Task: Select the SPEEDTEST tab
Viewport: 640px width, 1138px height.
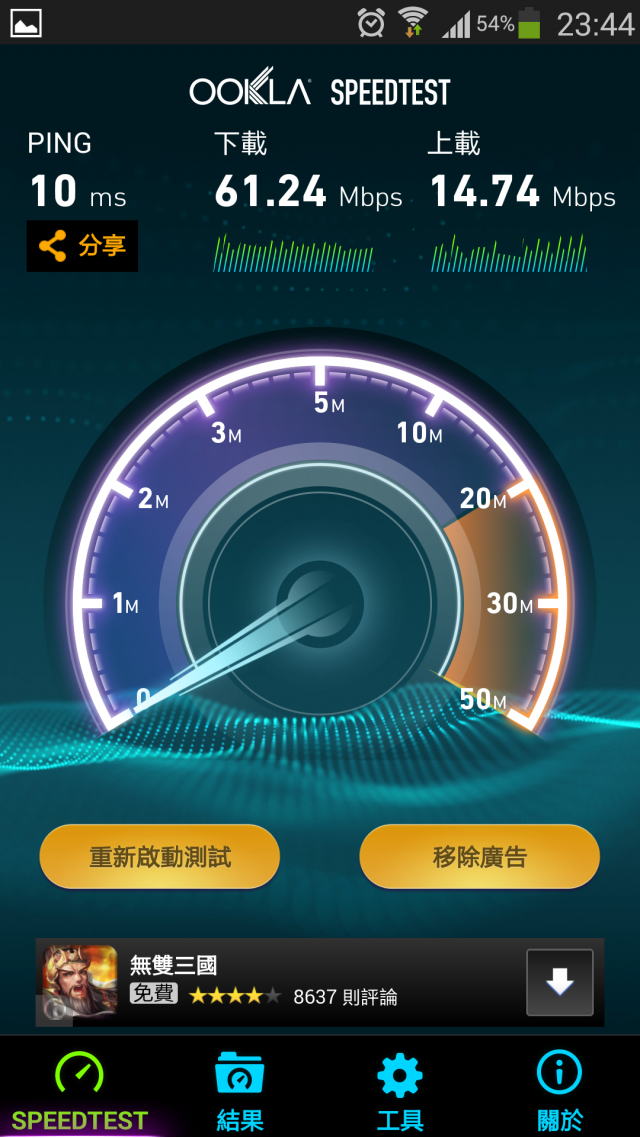Action: tap(80, 1088)
